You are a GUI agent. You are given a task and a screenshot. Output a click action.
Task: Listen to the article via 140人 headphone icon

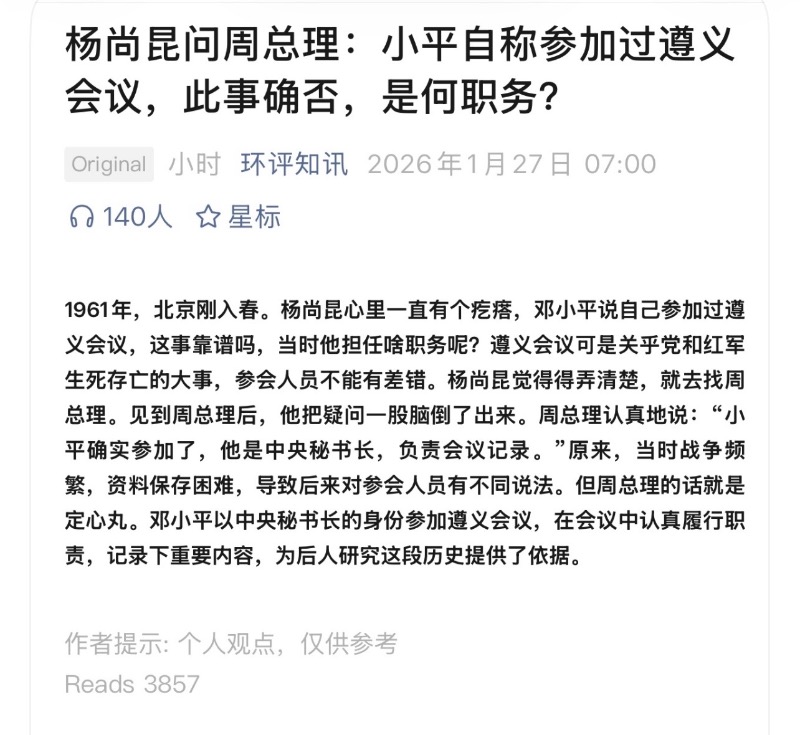click(x=81, y=217)
